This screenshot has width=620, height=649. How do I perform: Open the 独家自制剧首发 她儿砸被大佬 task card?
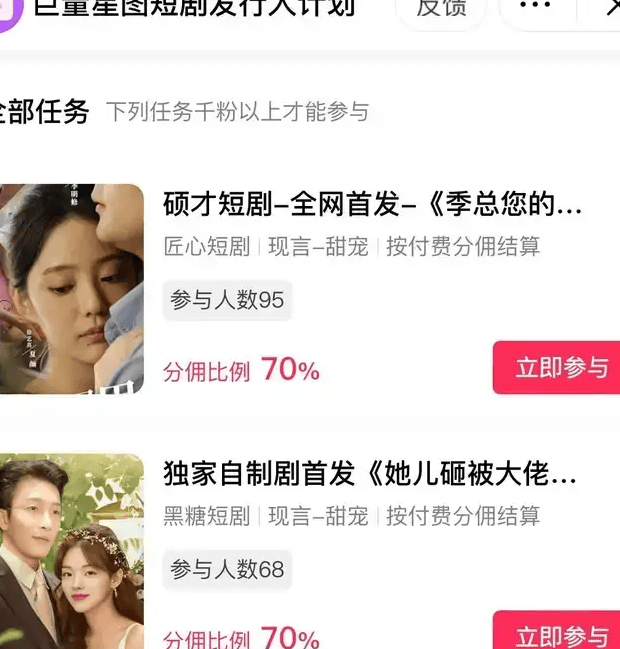[369, 474]
